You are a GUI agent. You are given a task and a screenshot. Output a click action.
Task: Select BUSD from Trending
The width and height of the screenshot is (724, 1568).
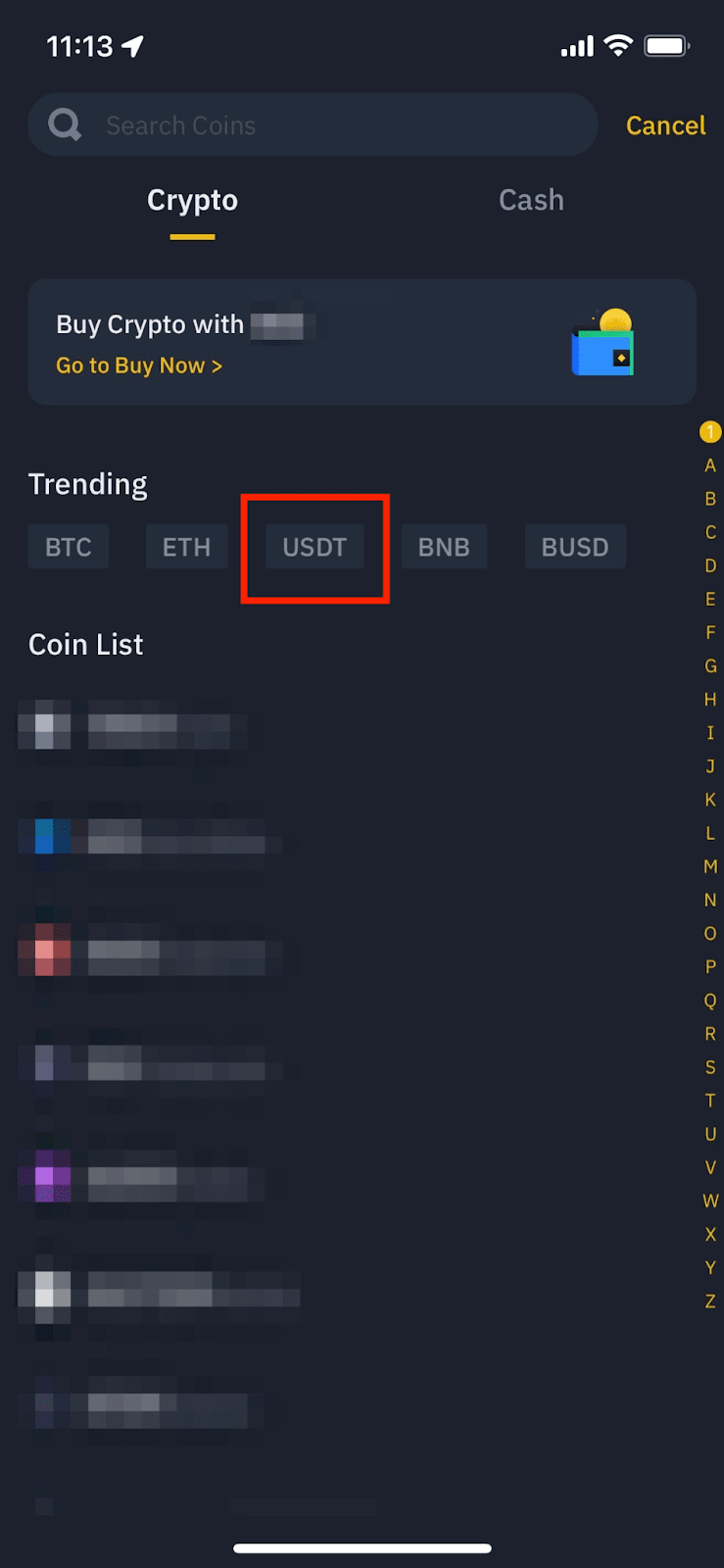(575, 547)
